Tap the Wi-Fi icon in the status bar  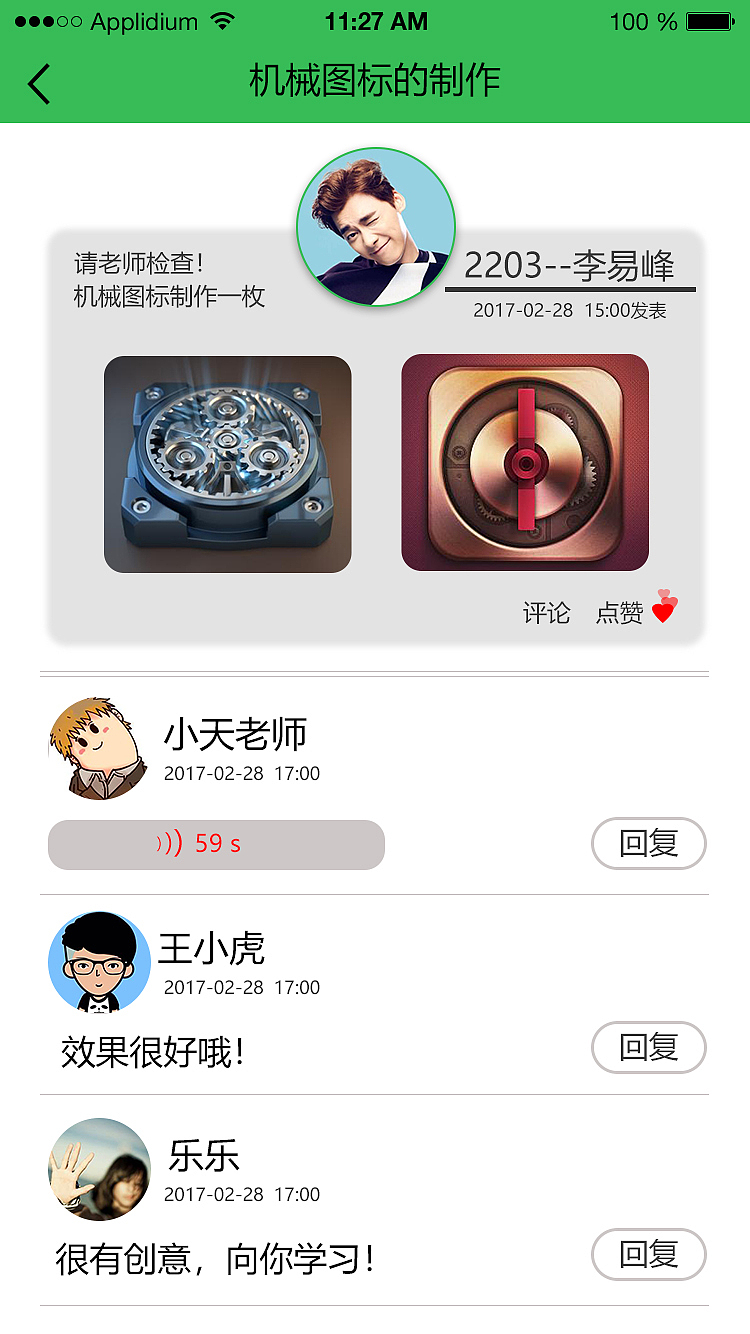[222, 19]
